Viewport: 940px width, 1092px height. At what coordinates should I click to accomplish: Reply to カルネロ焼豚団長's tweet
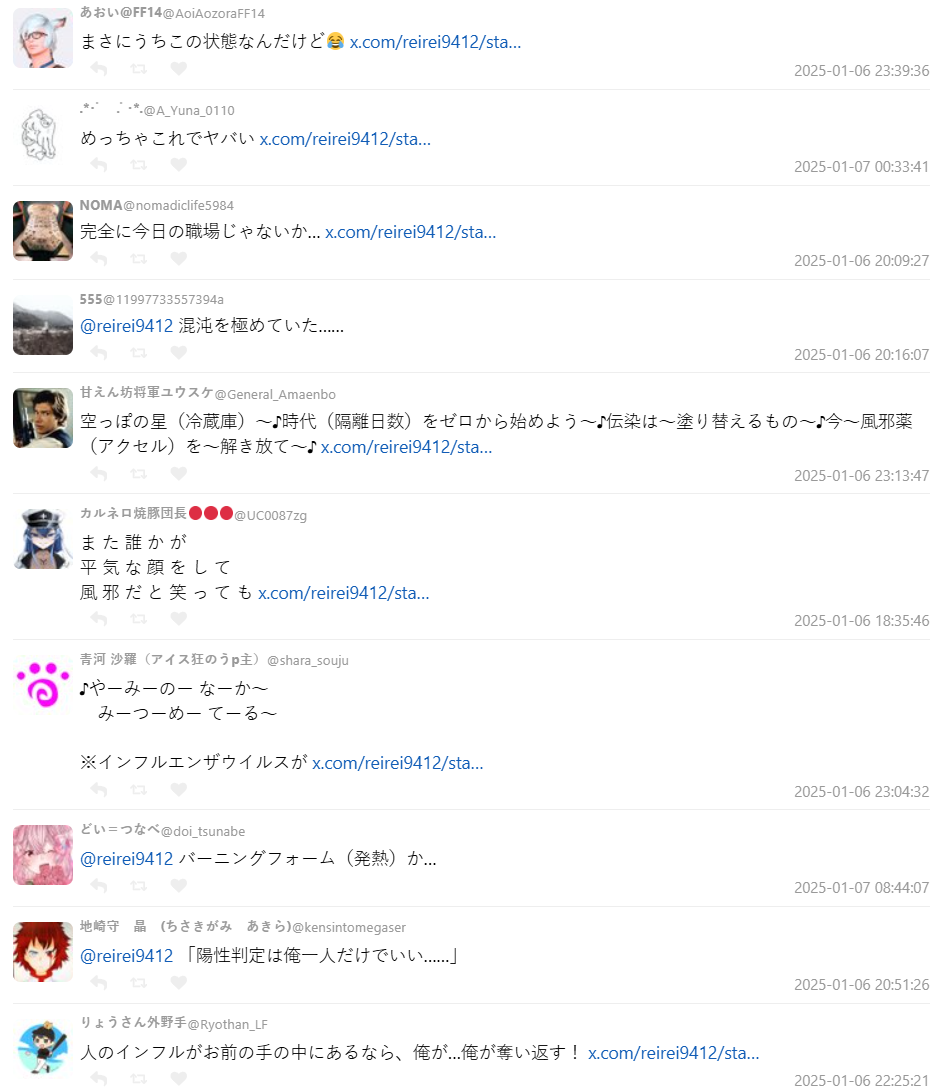tap(98, 620)
